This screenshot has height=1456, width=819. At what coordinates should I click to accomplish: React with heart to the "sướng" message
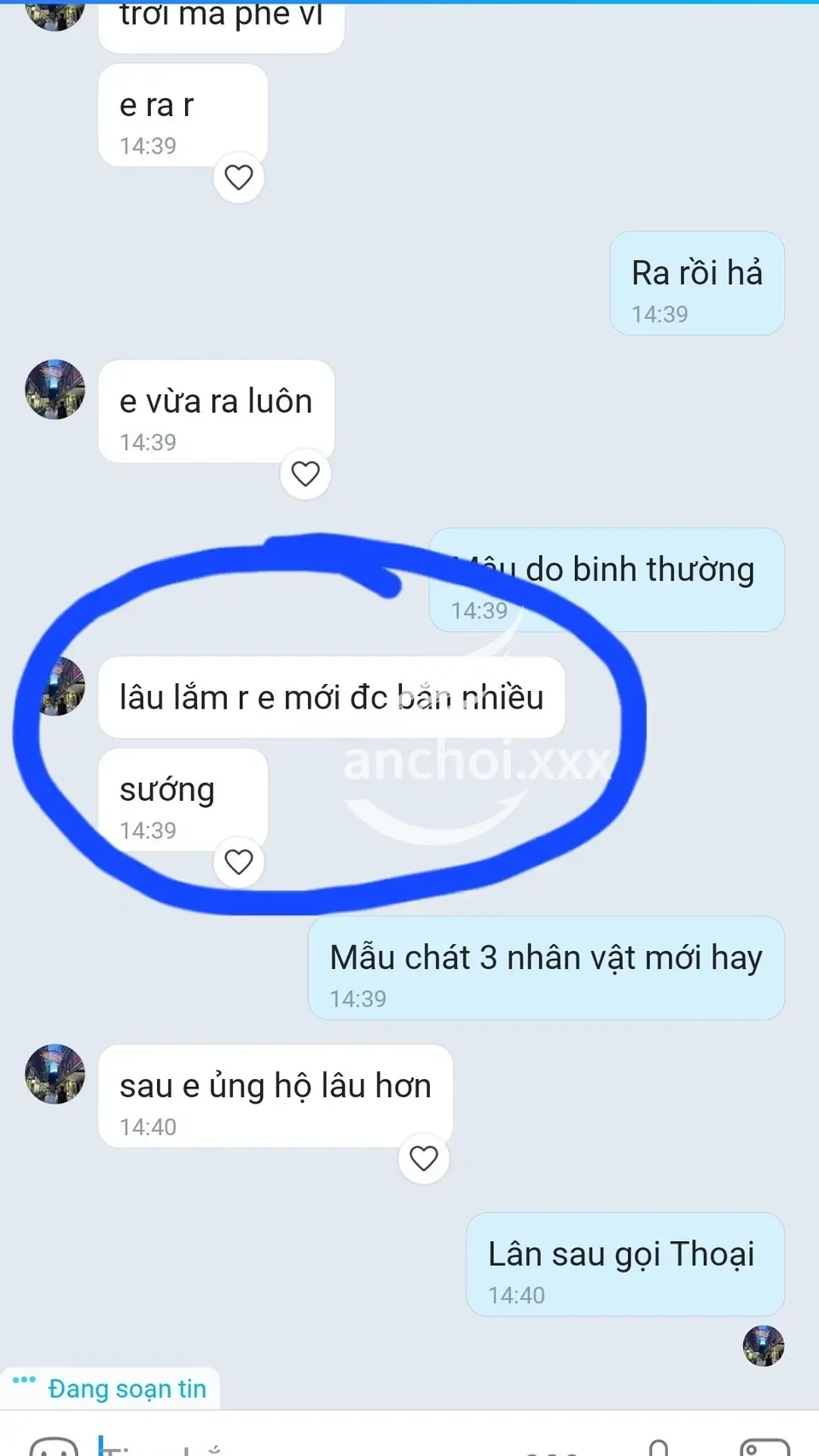(239, 861)
